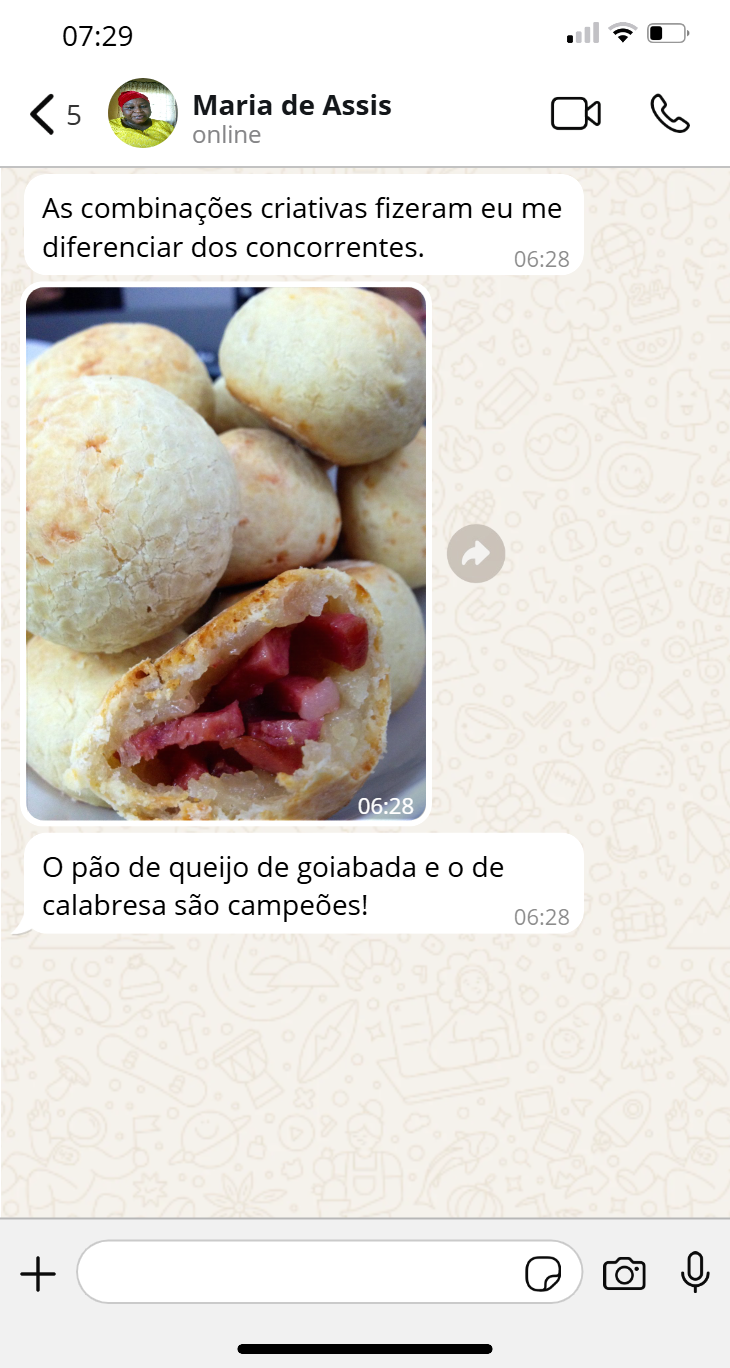The image size is (730, 1368).
Task: Record a voice message with the microphone
Action: 695,1273
